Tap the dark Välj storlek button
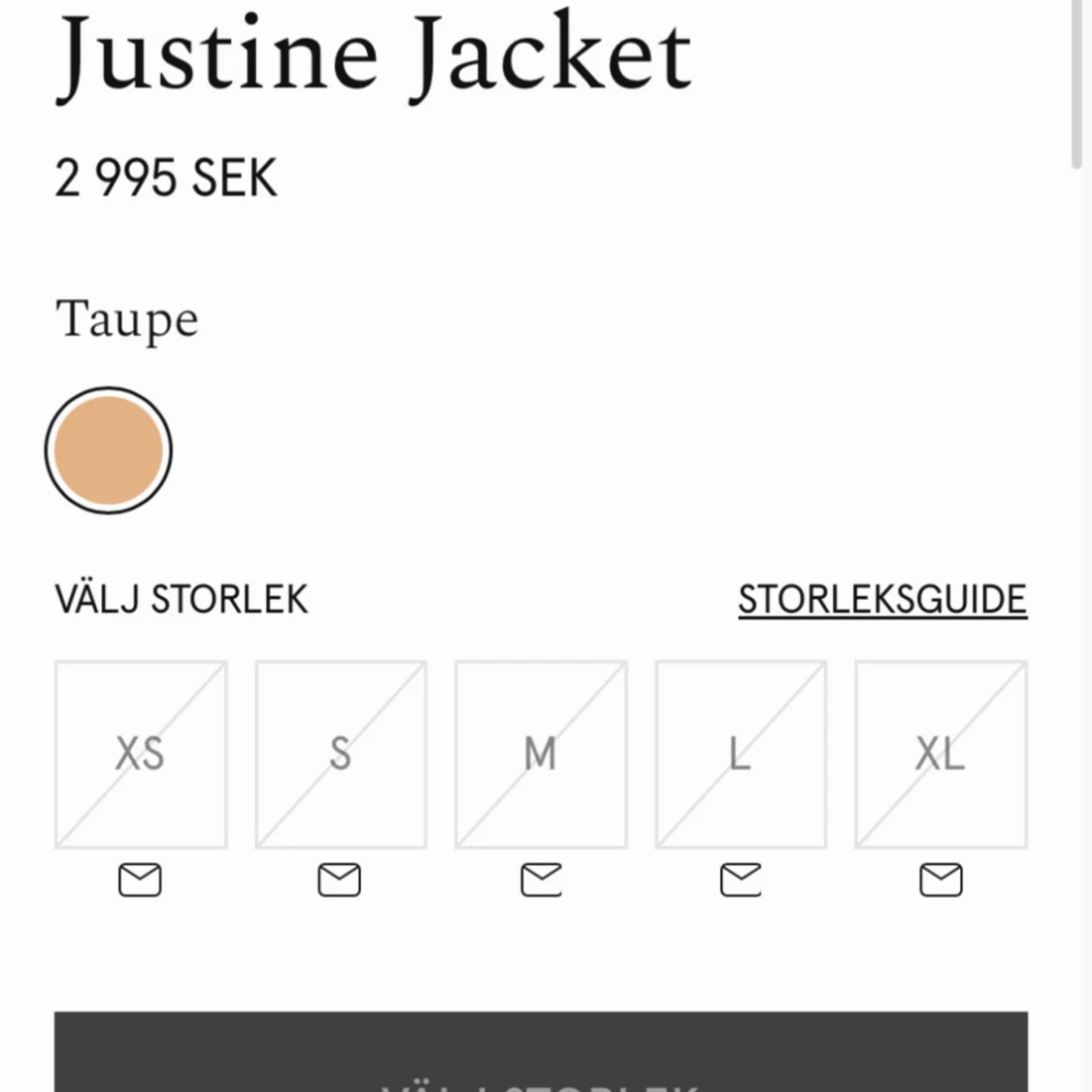 pyautogui.click(x=541, y=1056)
